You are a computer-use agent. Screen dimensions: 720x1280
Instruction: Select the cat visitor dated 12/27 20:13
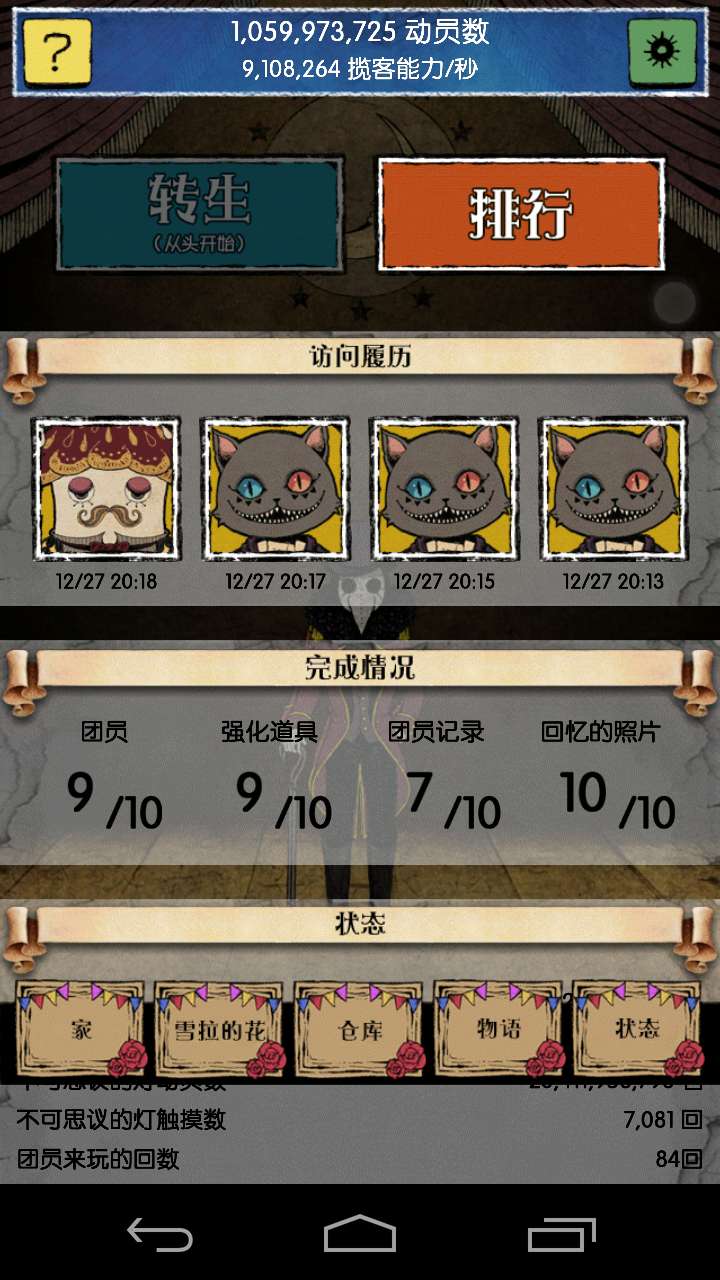coord(613,489)
